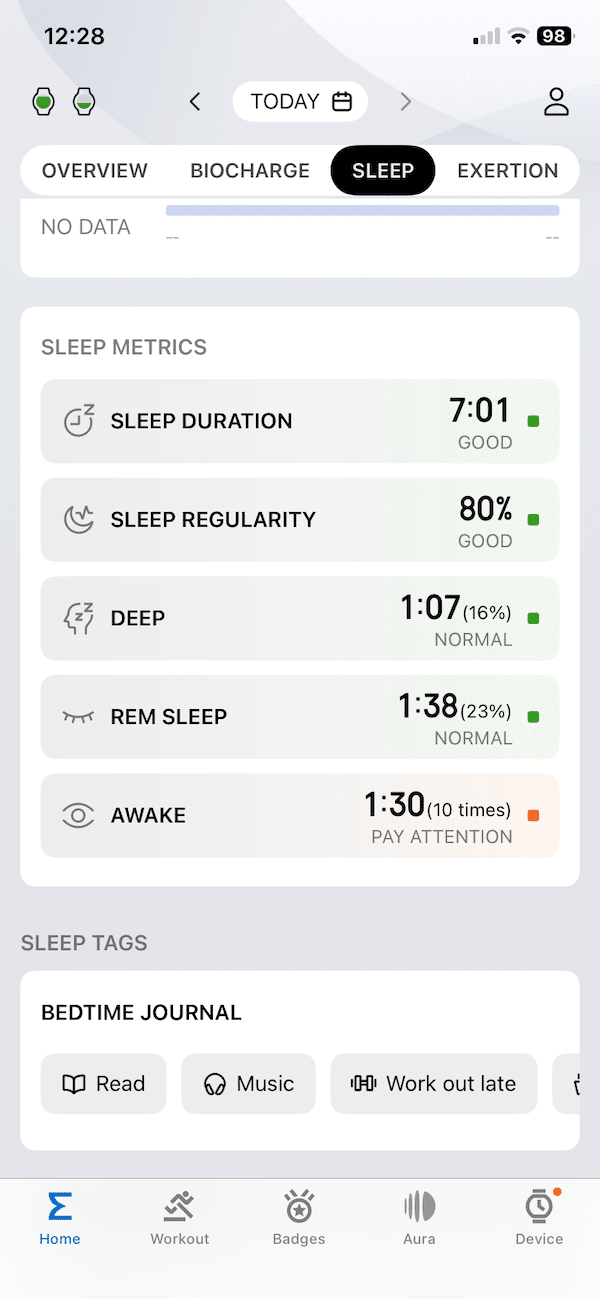
Task: Open the connected devices status icons
Action: (x=63, y=101)
